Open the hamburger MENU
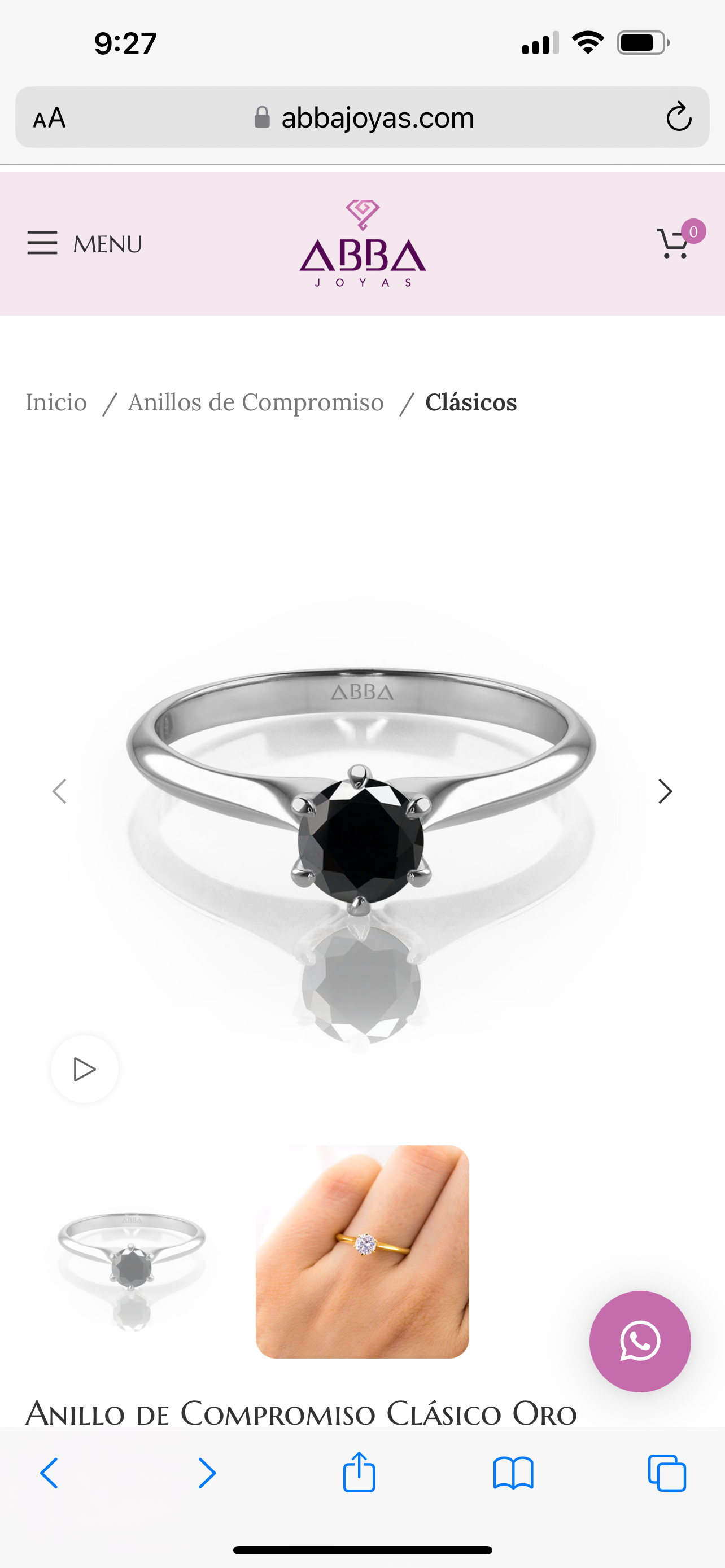 tap(84, 243)
